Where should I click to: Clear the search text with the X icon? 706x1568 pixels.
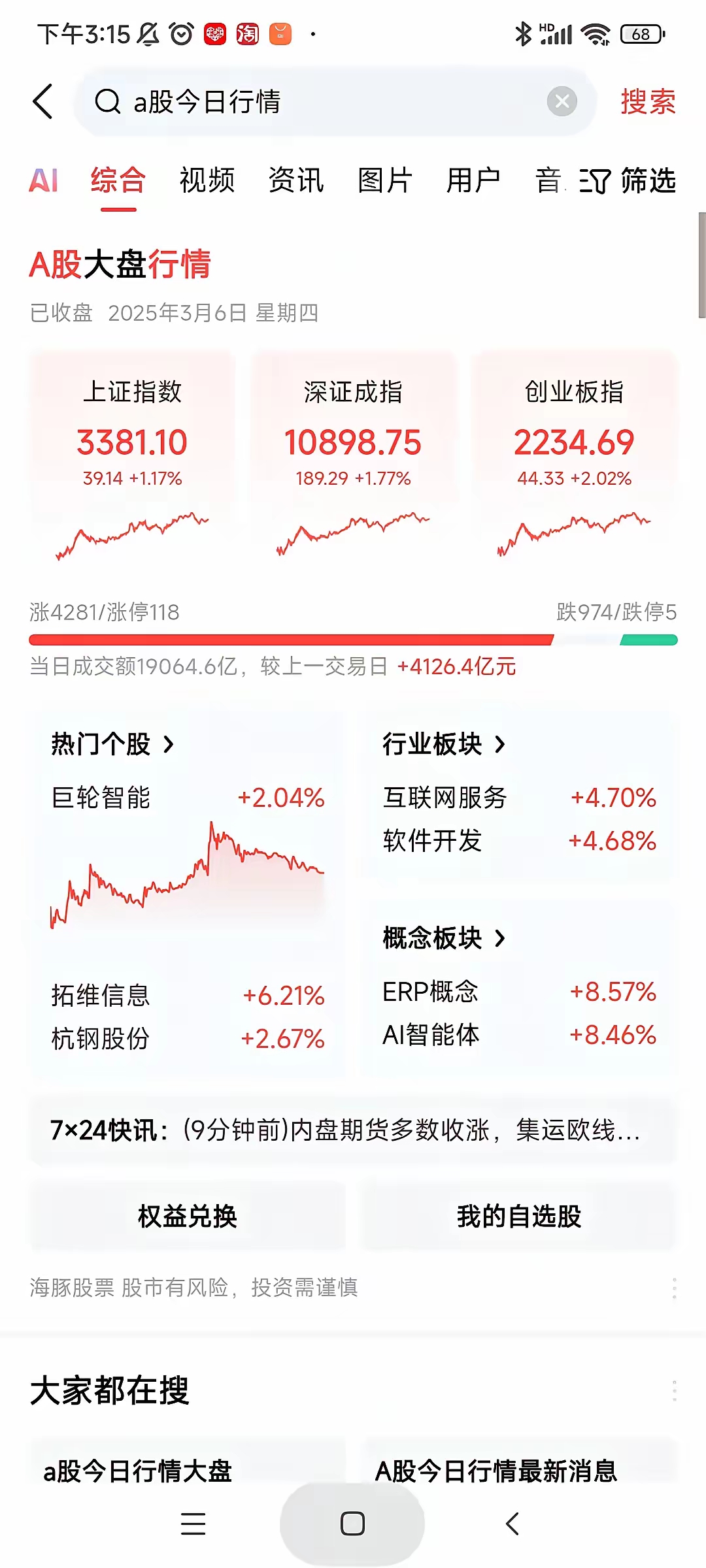coord(561,101)
